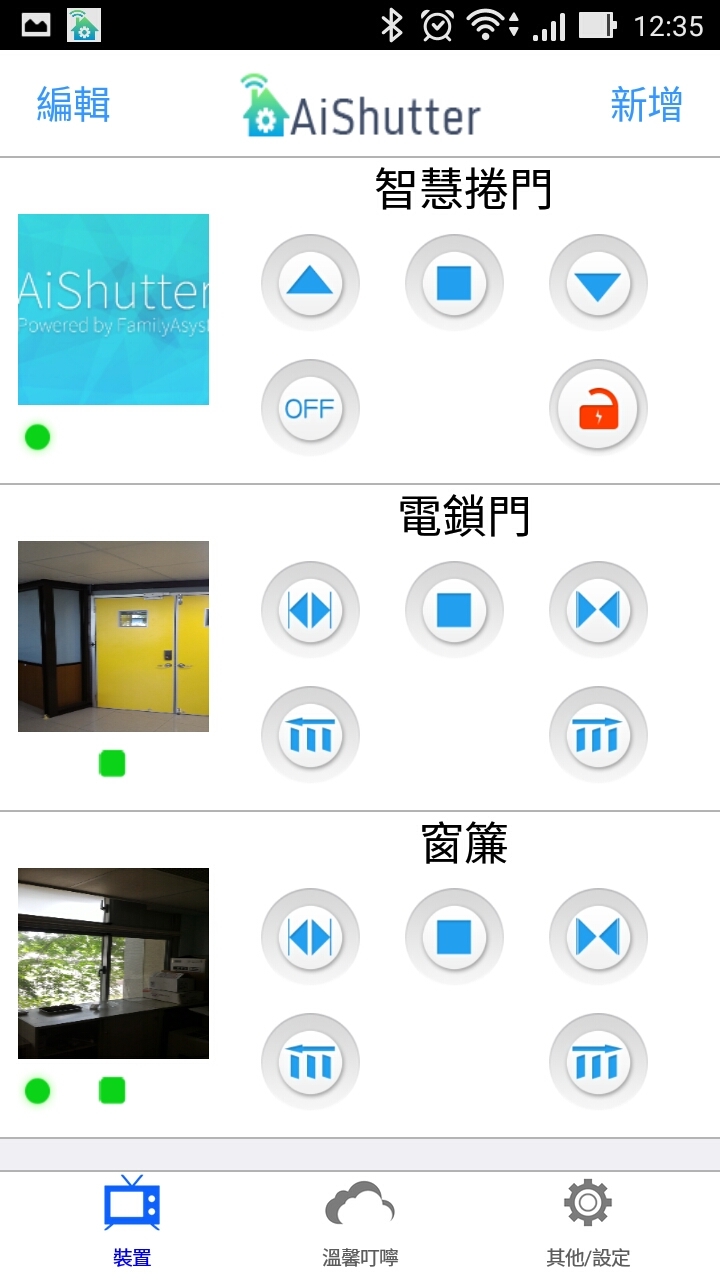Tap the orange unlock icon for 智慧捲門

click(598, 407)
